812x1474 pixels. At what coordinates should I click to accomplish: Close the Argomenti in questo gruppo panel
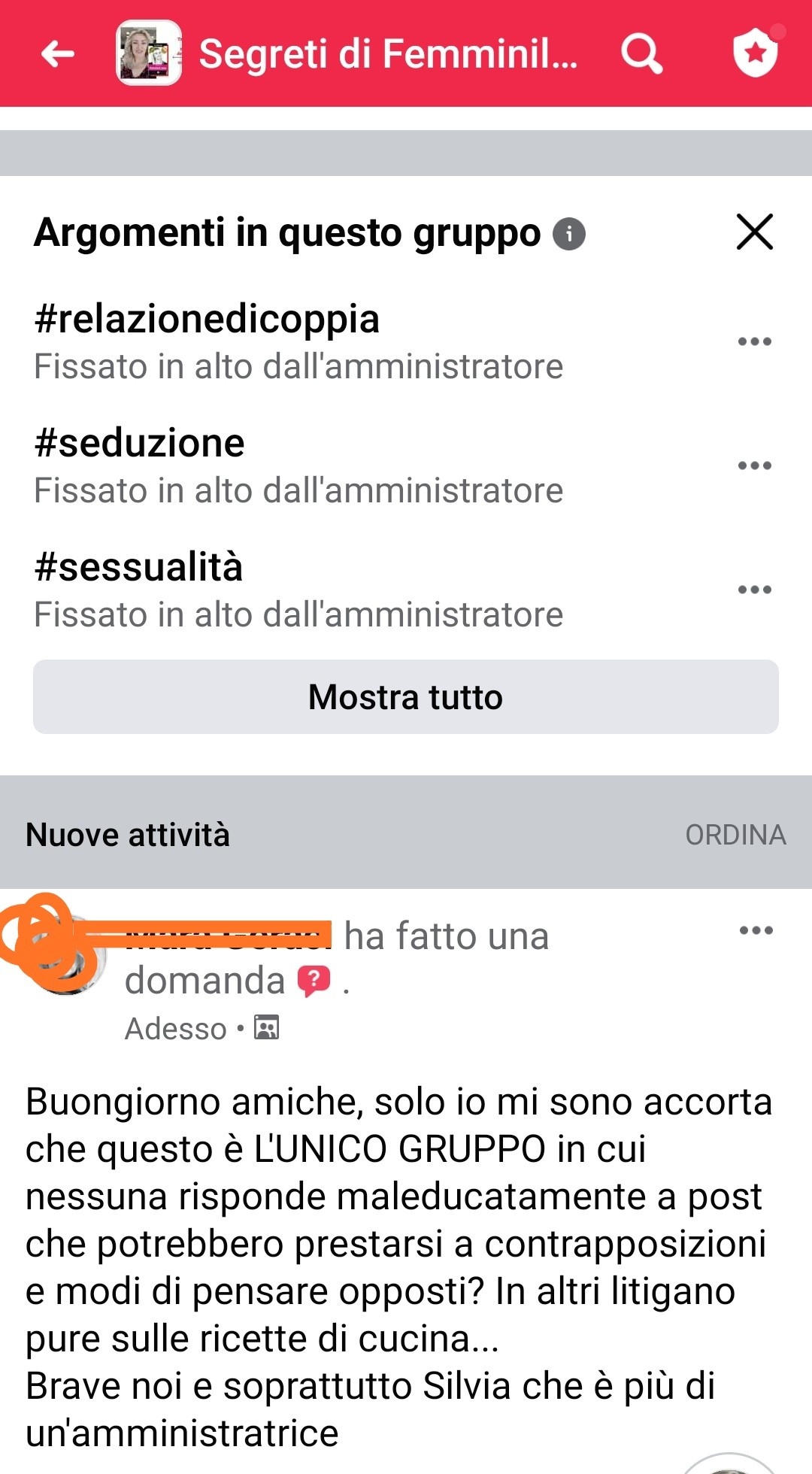[x=755, y=232]
